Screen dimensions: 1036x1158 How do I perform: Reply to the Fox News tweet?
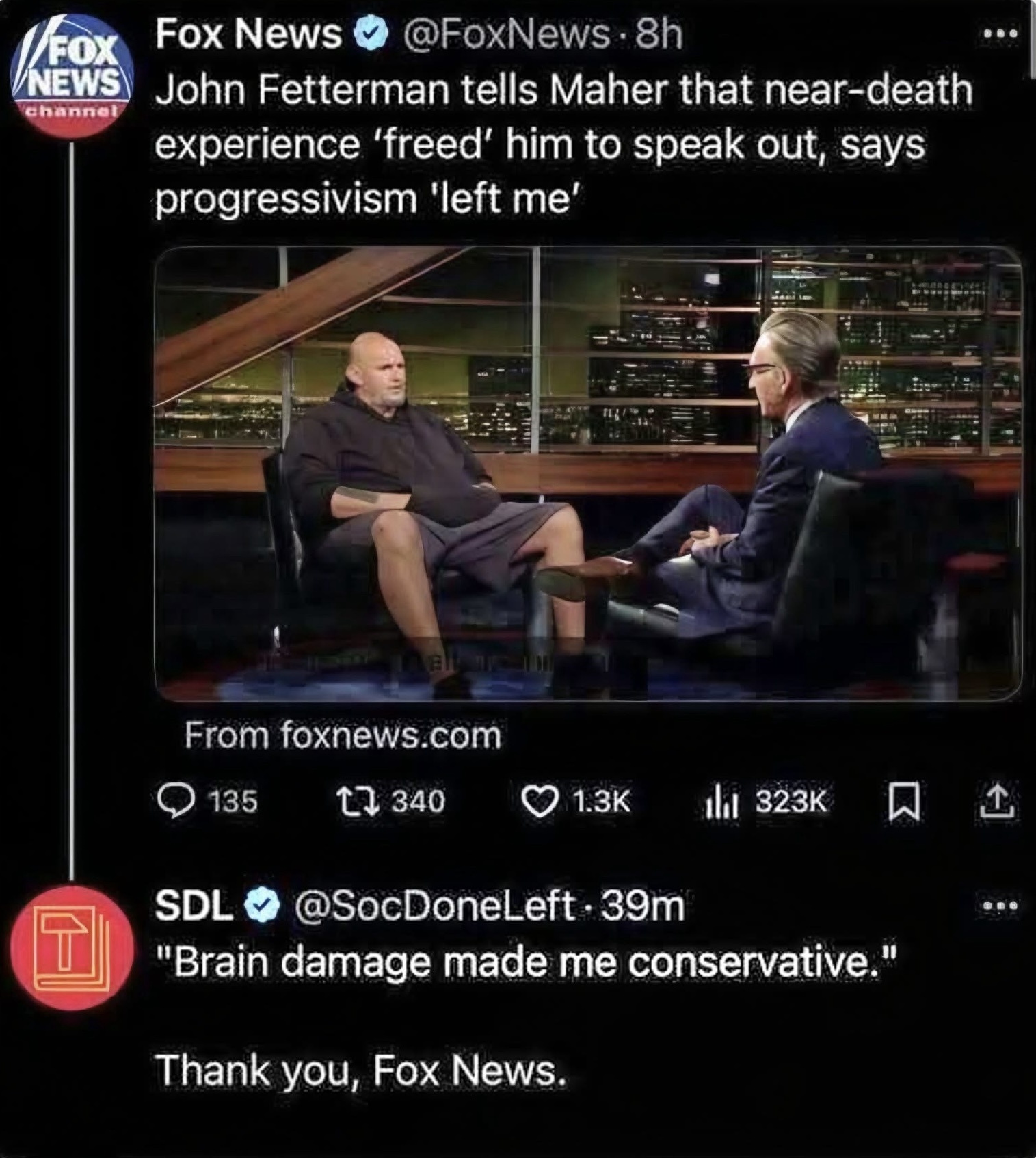point(175,801)
